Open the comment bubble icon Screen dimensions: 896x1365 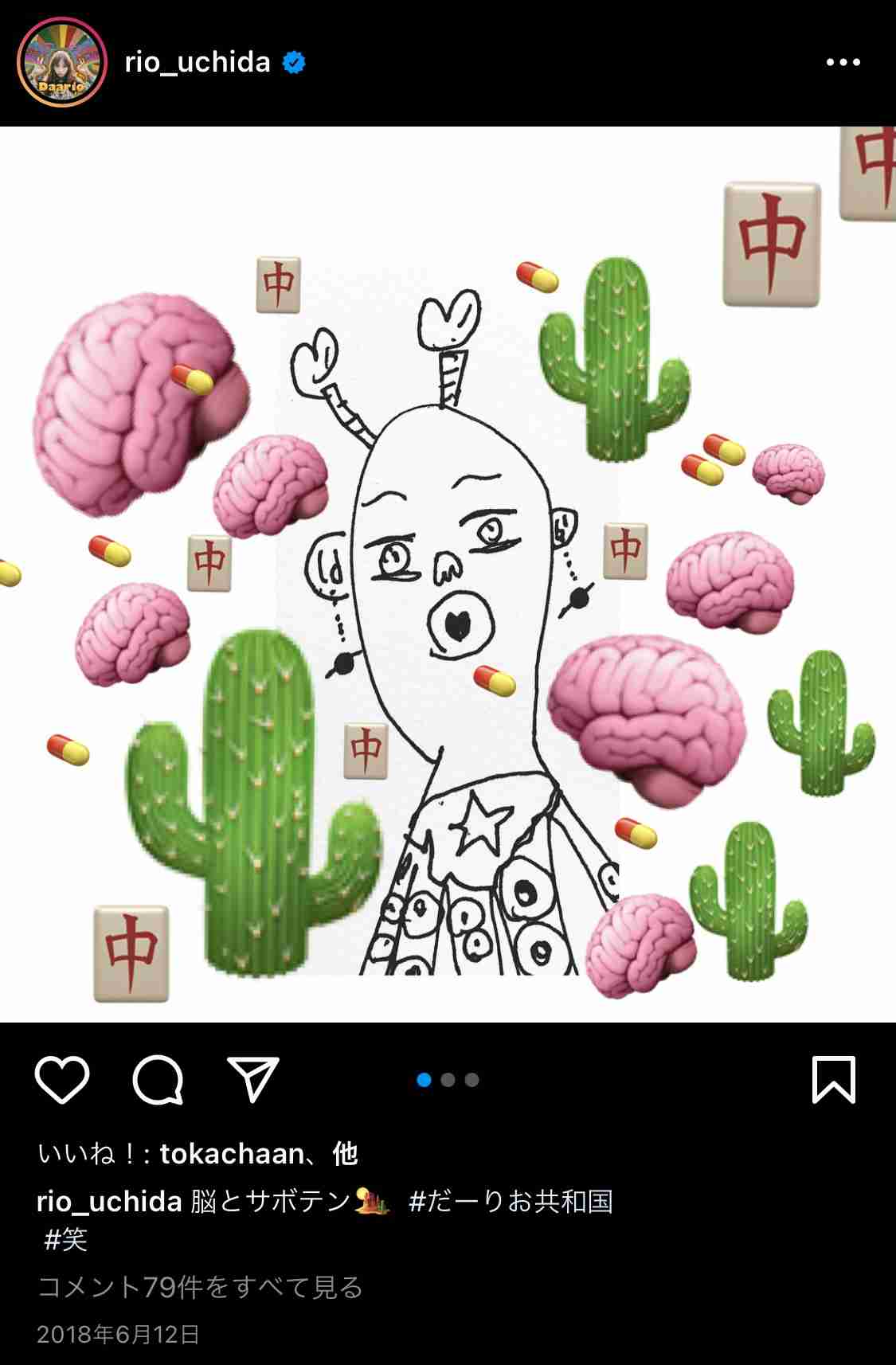[158, 1080]
